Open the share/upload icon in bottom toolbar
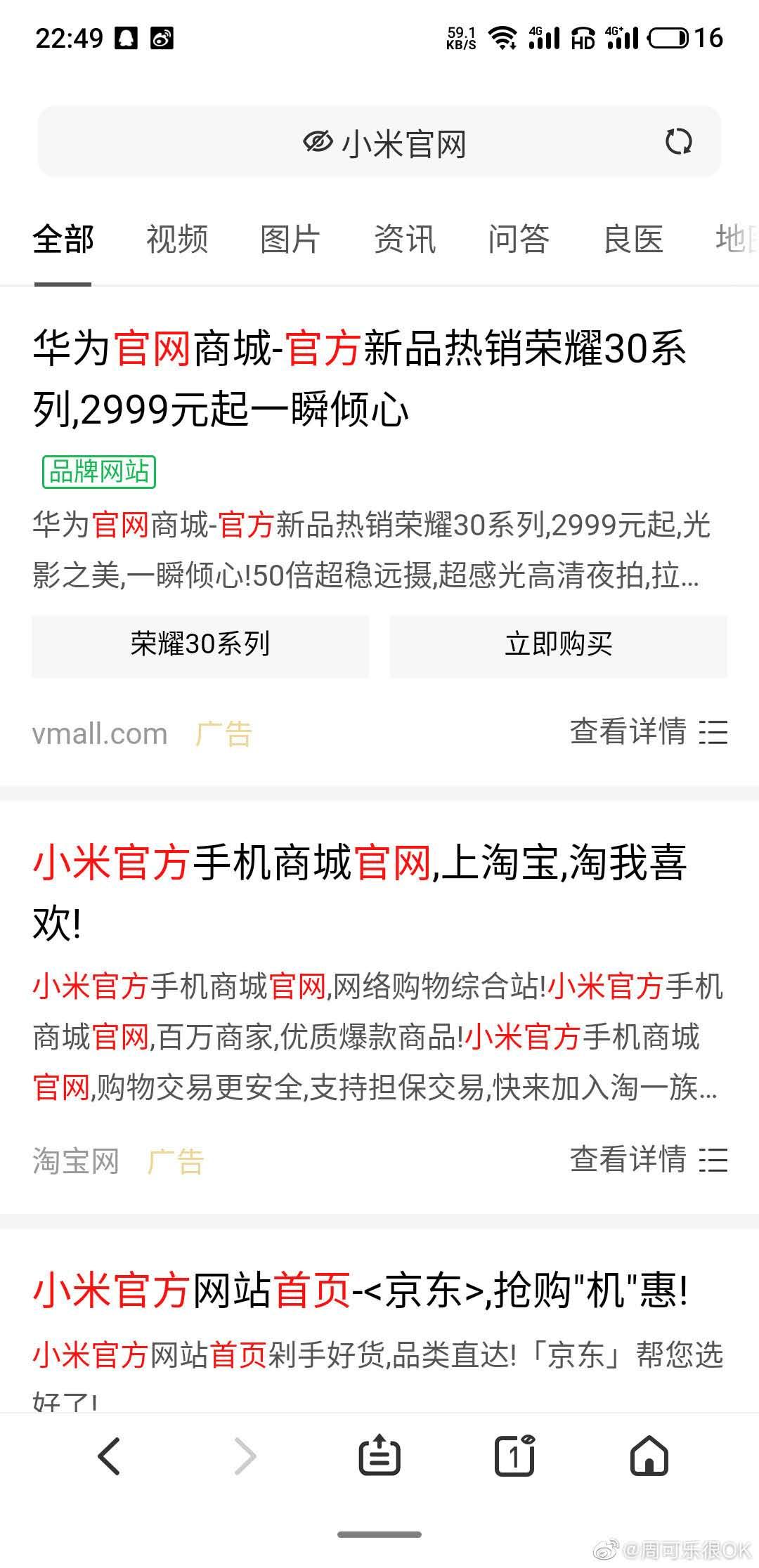Viewport: 759px width, 1568px height. pyautogui.click(x=379, y=1456)
